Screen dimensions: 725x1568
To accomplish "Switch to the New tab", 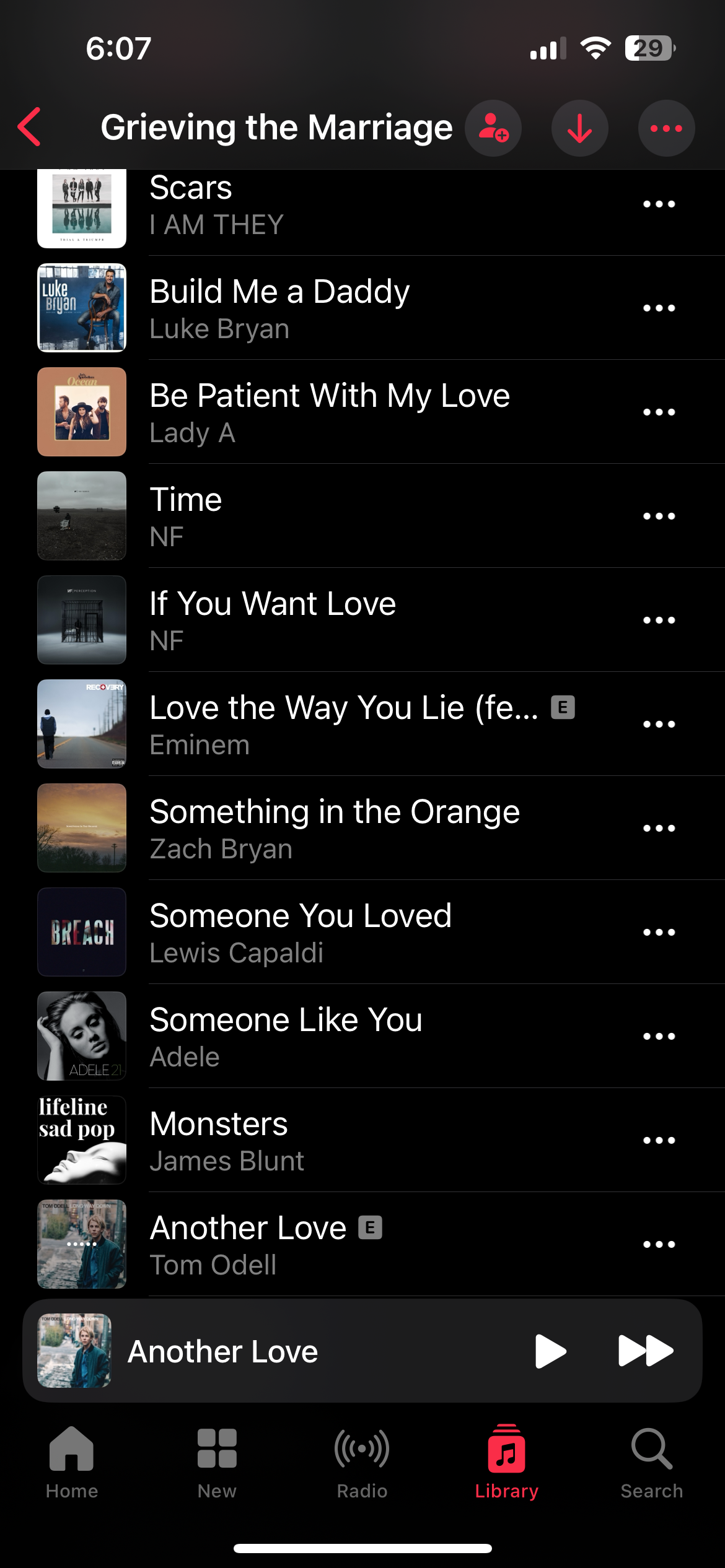I will coord(217,1461).
